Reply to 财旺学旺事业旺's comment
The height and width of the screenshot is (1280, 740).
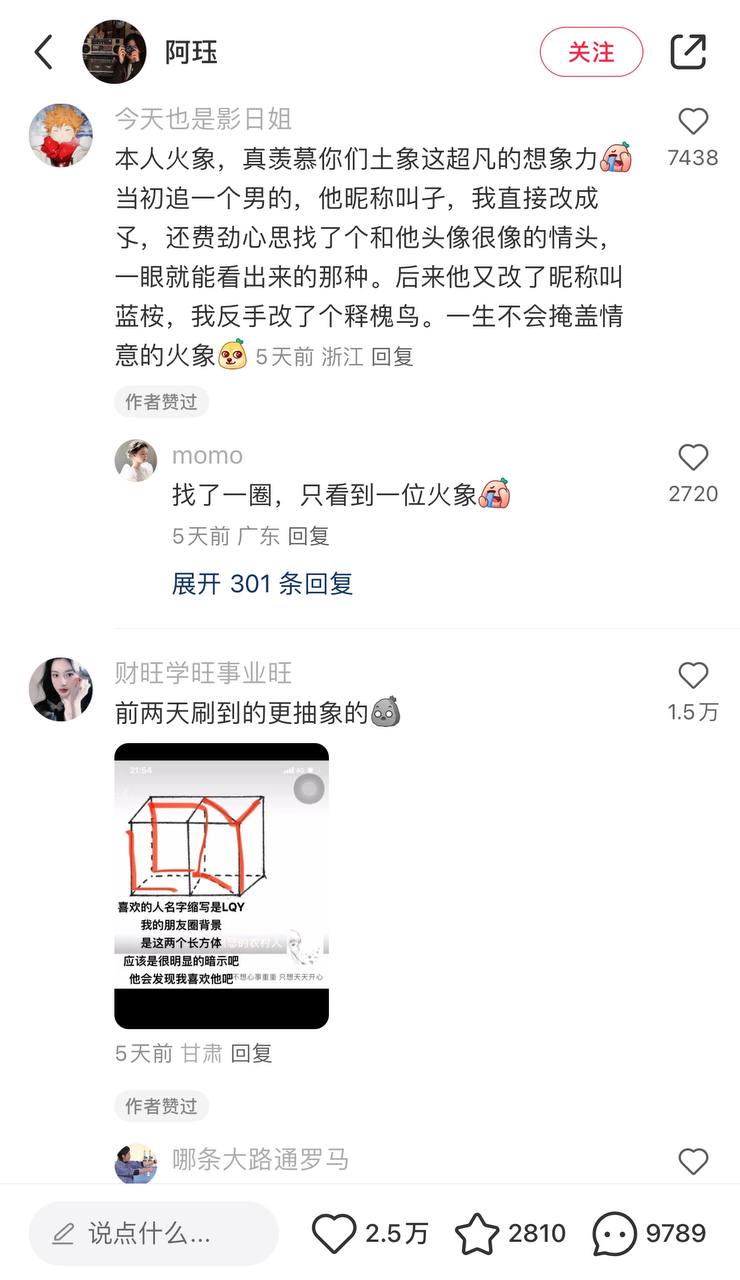pos(253,1053)
